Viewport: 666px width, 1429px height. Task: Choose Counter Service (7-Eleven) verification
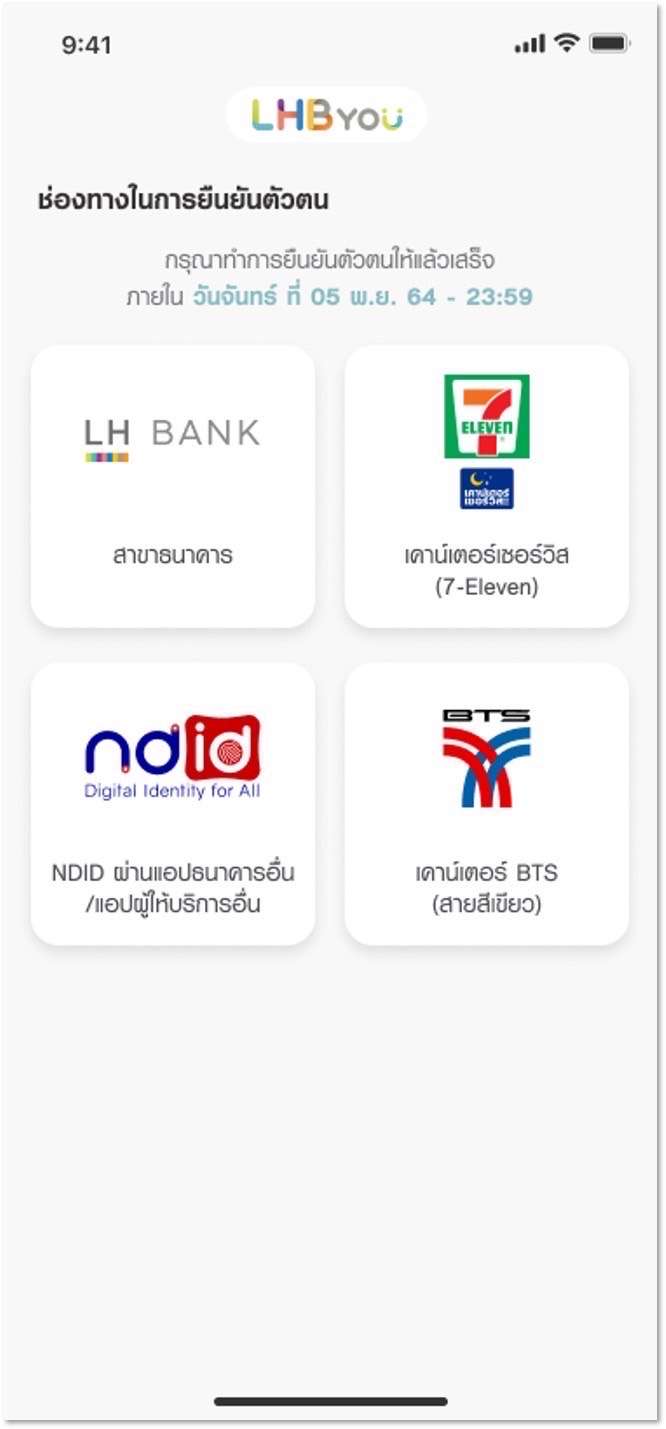(487, 486)
